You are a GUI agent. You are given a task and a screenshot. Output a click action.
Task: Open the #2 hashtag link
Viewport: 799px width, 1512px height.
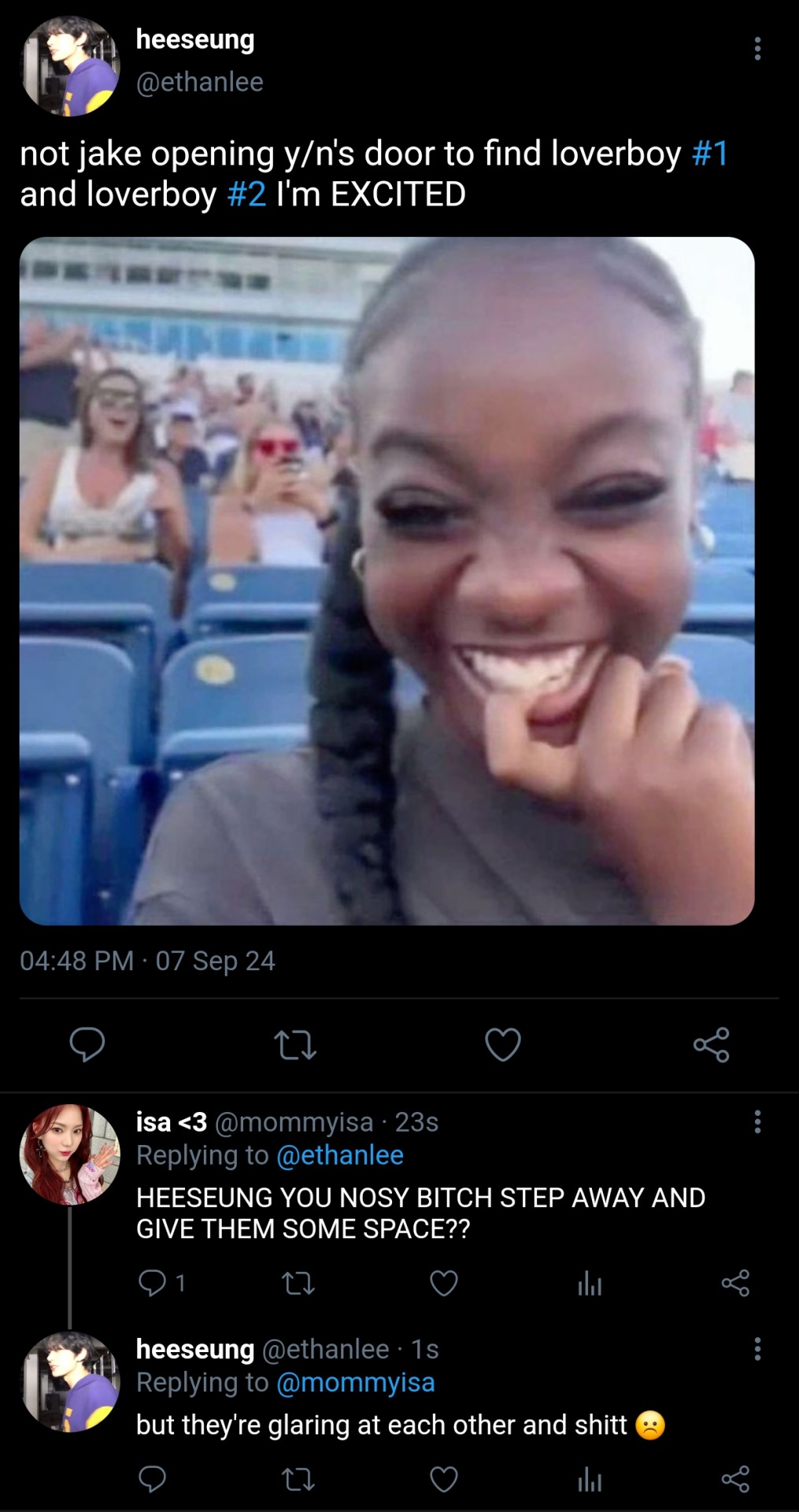[x=246, y=195]
